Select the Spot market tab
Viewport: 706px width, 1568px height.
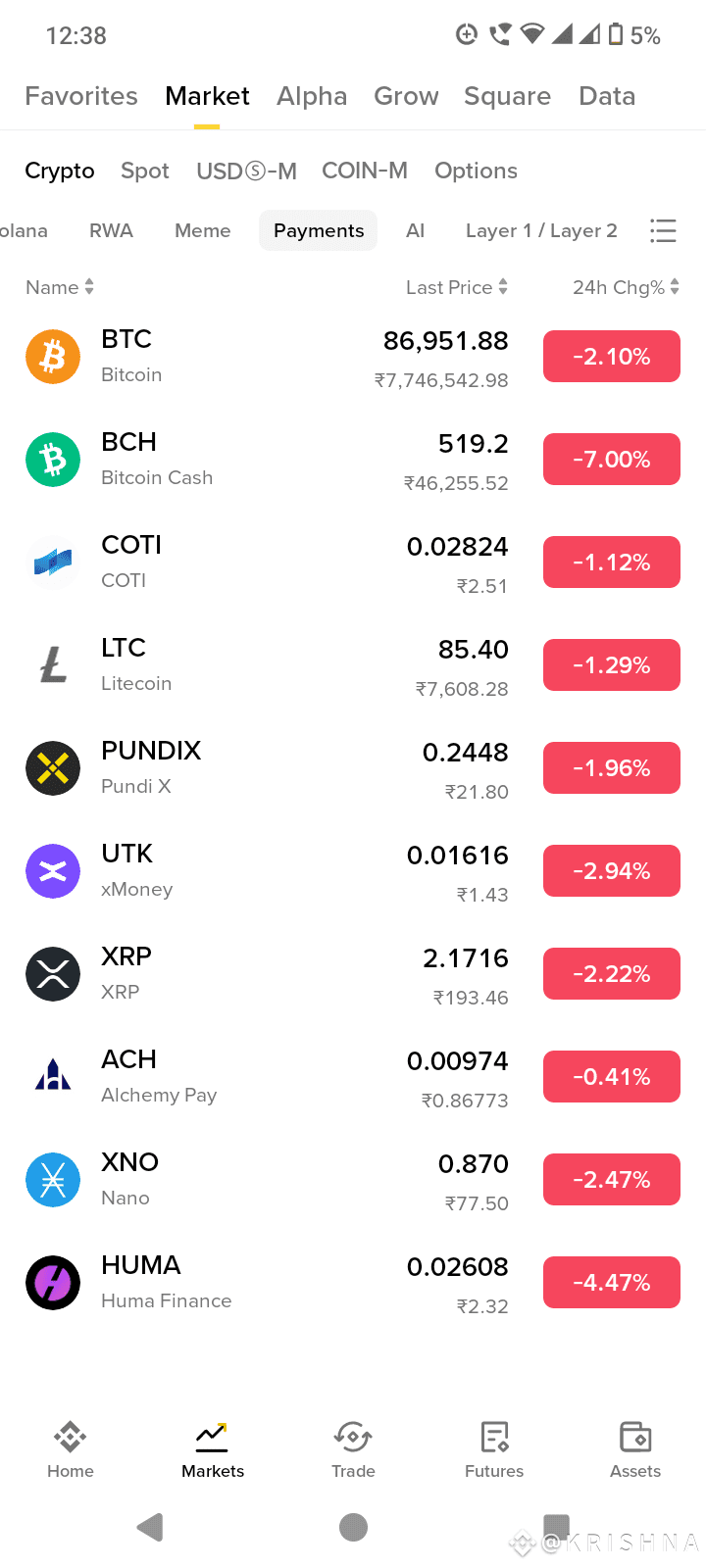145,171
